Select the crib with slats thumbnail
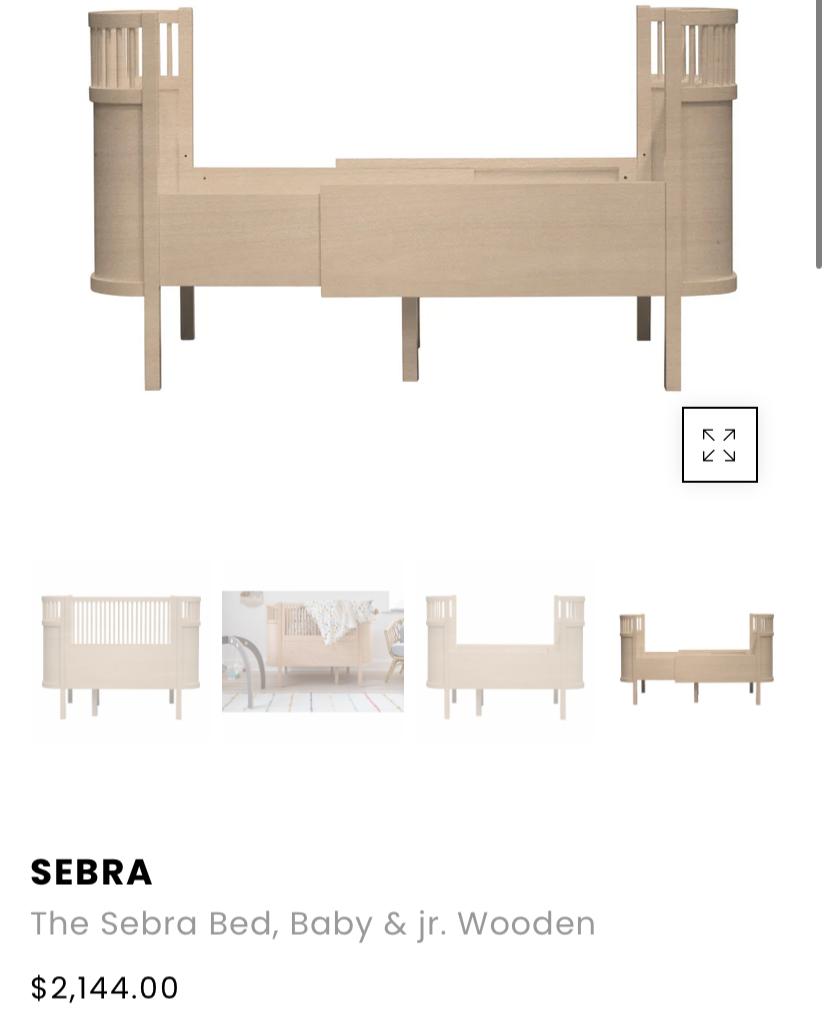Image resolution: width=828 pixels, height=1031 pixels. (120, 651)
